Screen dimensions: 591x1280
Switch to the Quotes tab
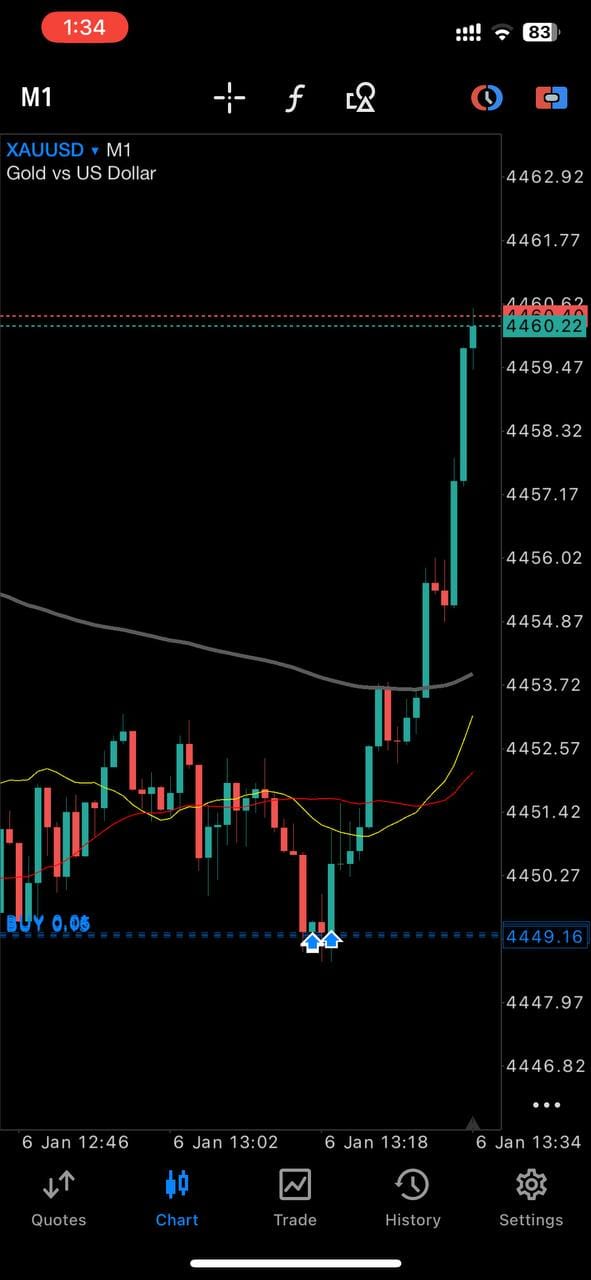59,1199
